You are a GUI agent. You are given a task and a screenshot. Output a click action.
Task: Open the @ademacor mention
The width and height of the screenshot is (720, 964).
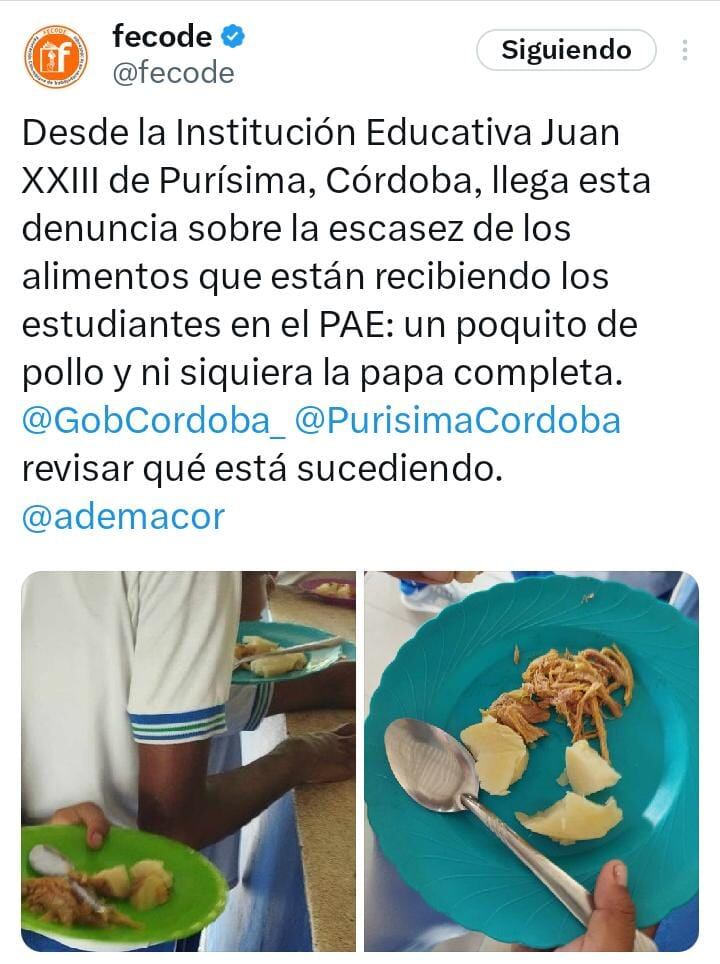tap(123, 517)
